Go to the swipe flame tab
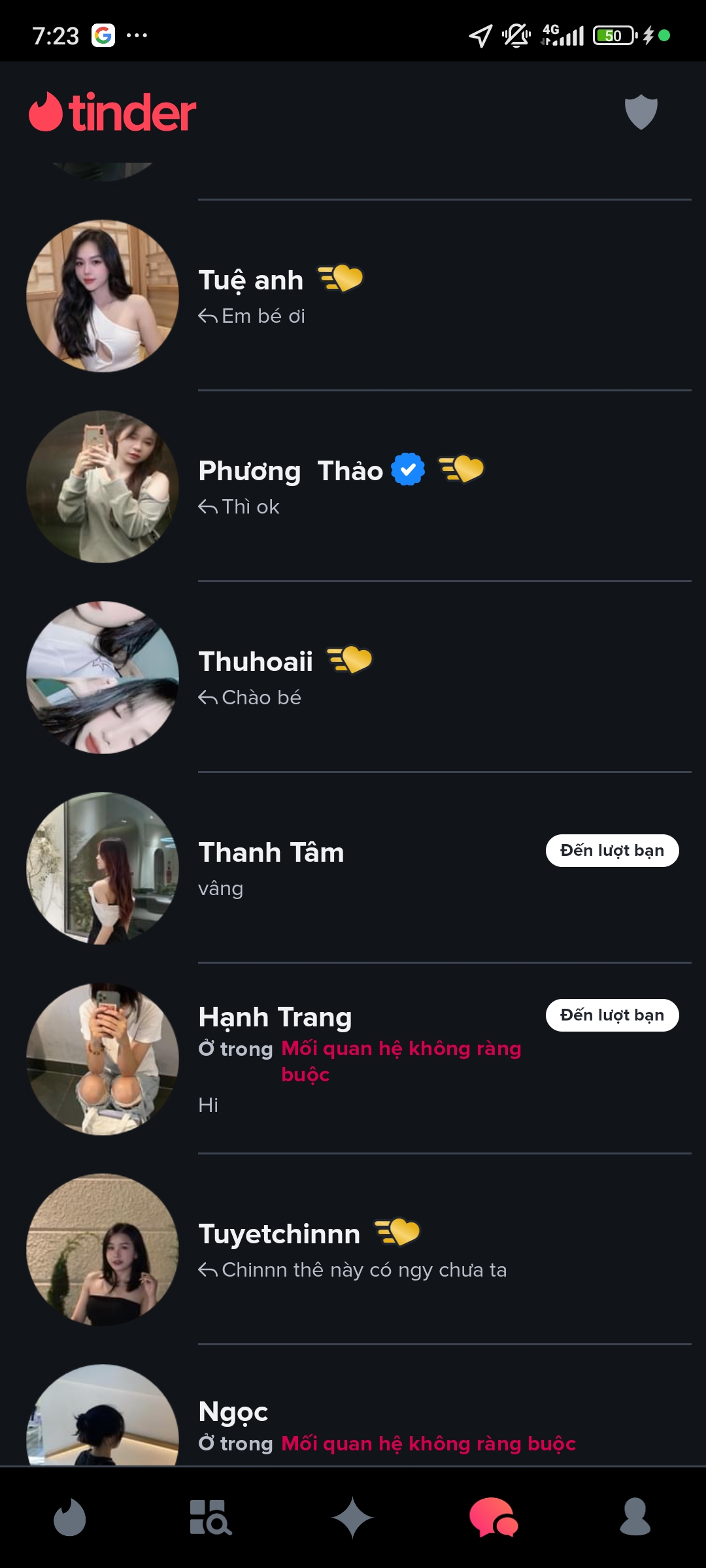Viewport: 706px width, 1568px height. tap(70, 1517)
